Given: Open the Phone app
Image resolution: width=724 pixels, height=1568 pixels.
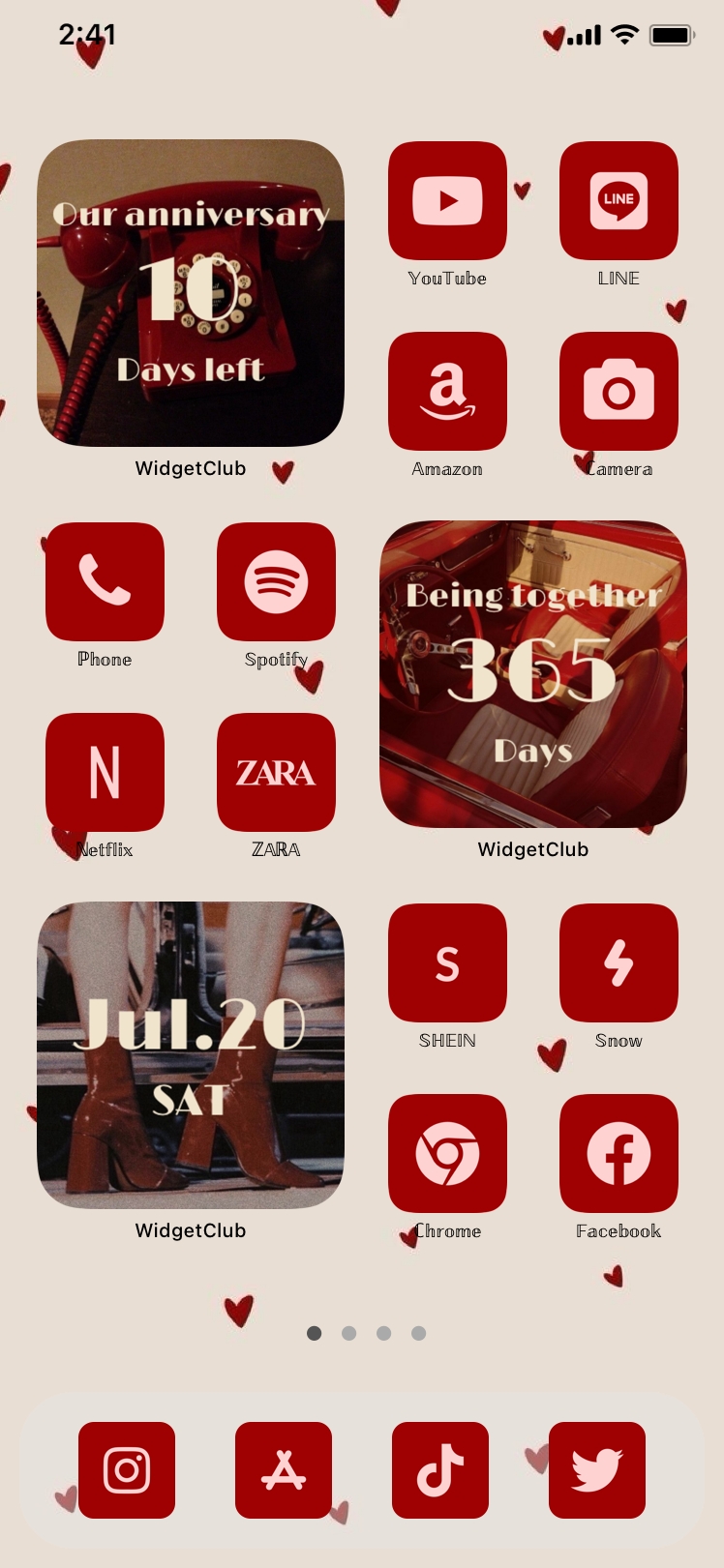Looking at the screenshot, I should tap(105, 581).
